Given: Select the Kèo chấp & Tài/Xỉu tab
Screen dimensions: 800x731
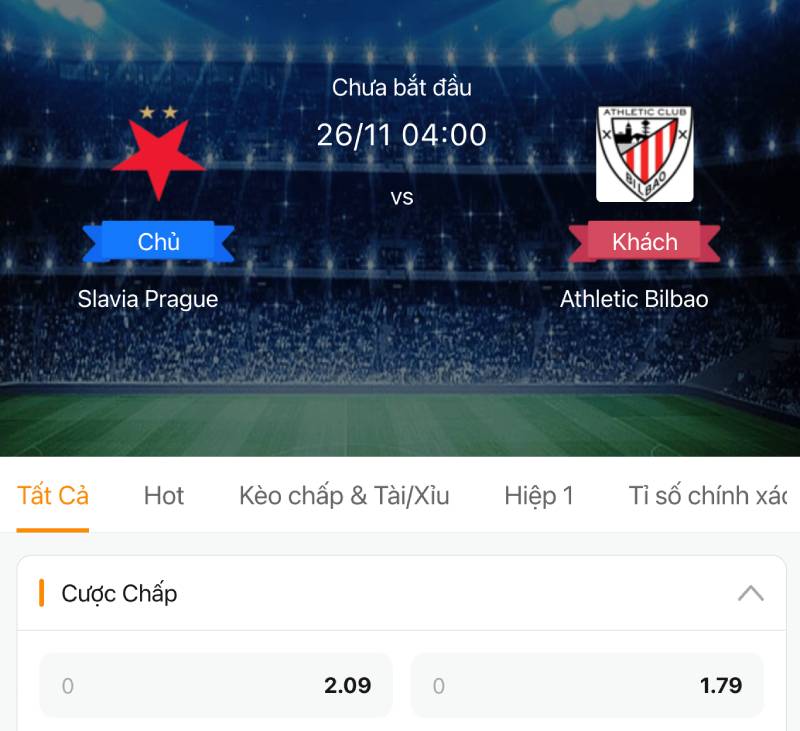Looking at the screenshot, I should pyautogui.click(x=344, y=495).
